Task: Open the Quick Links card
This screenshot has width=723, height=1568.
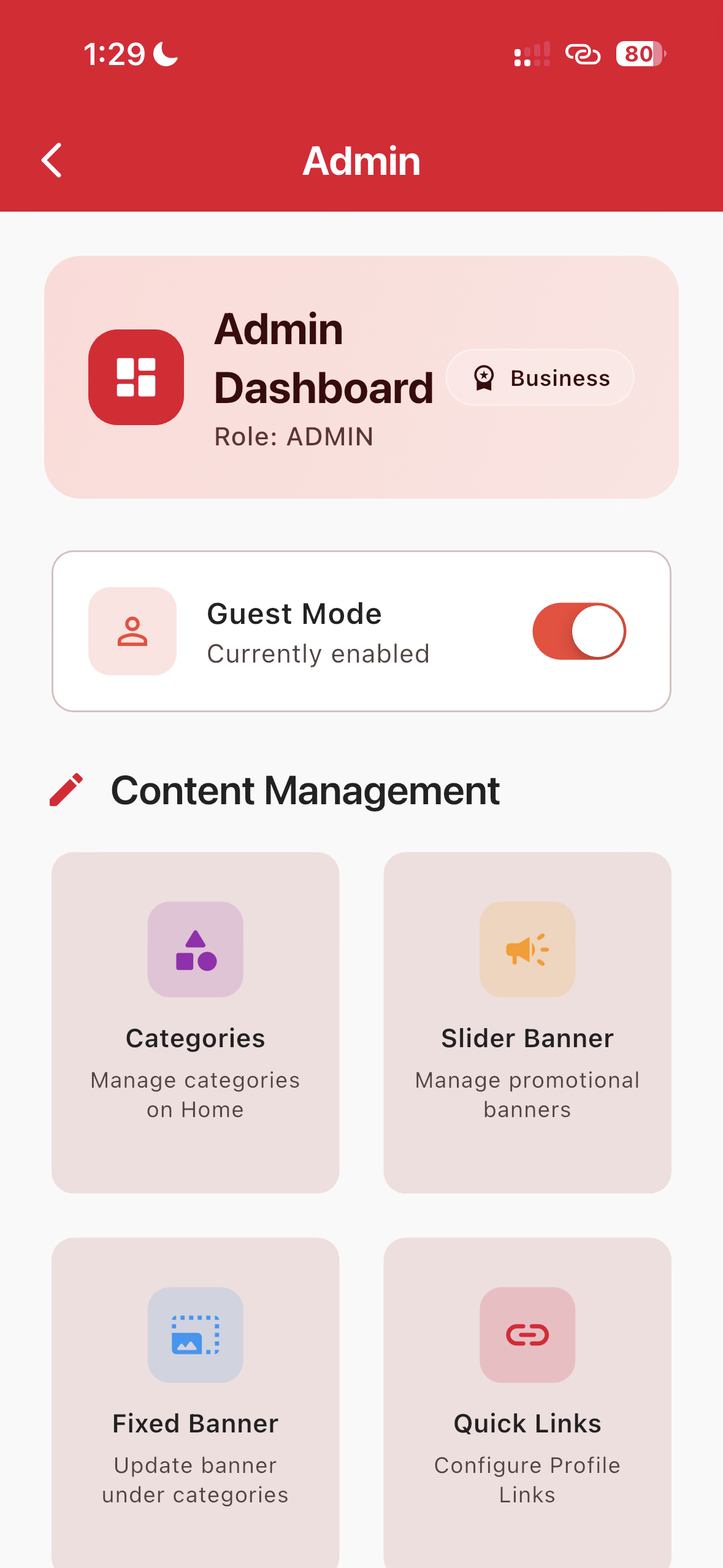Action: tap(527, 1402)
